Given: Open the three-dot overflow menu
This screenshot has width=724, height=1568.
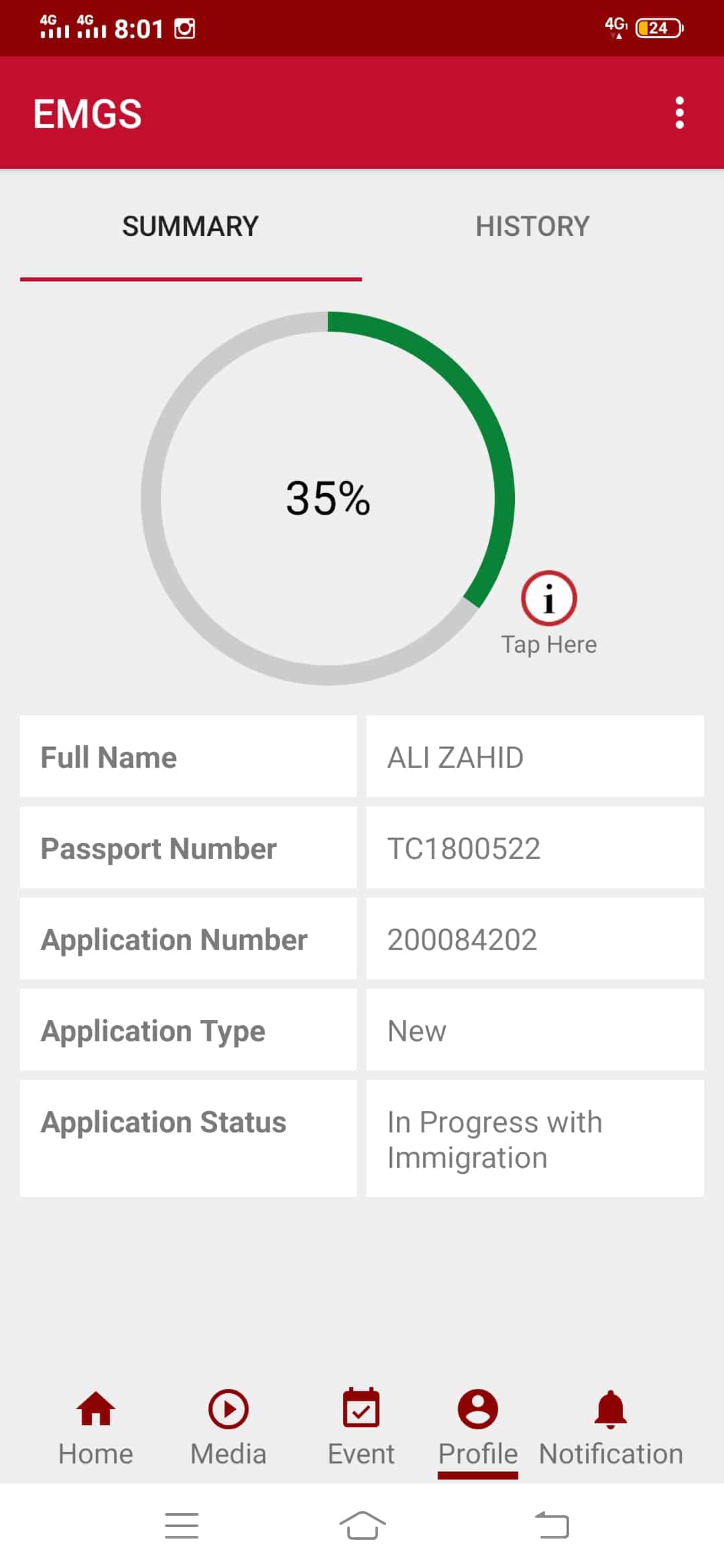Looking at the screenshot, I should point(679,113).
